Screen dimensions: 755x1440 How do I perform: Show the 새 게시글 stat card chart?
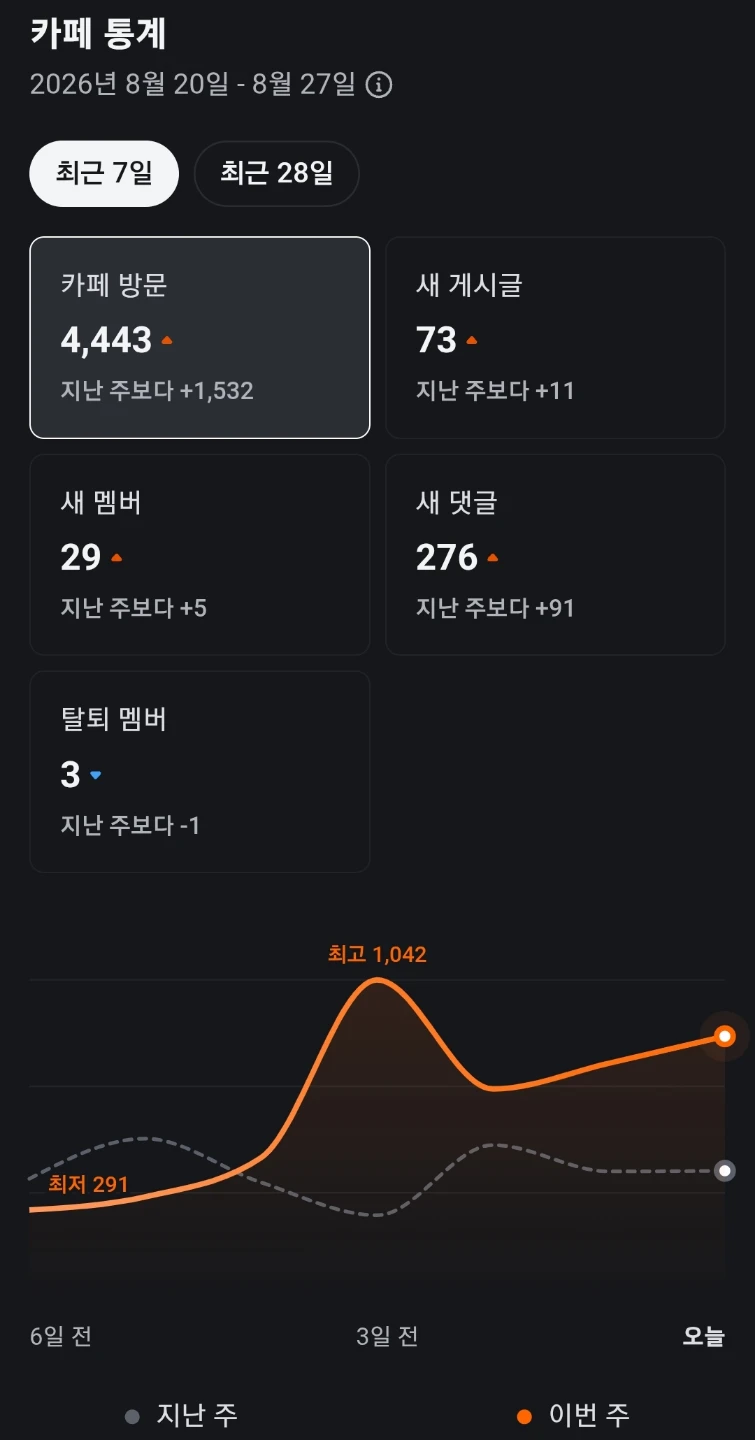pos(555,338)
